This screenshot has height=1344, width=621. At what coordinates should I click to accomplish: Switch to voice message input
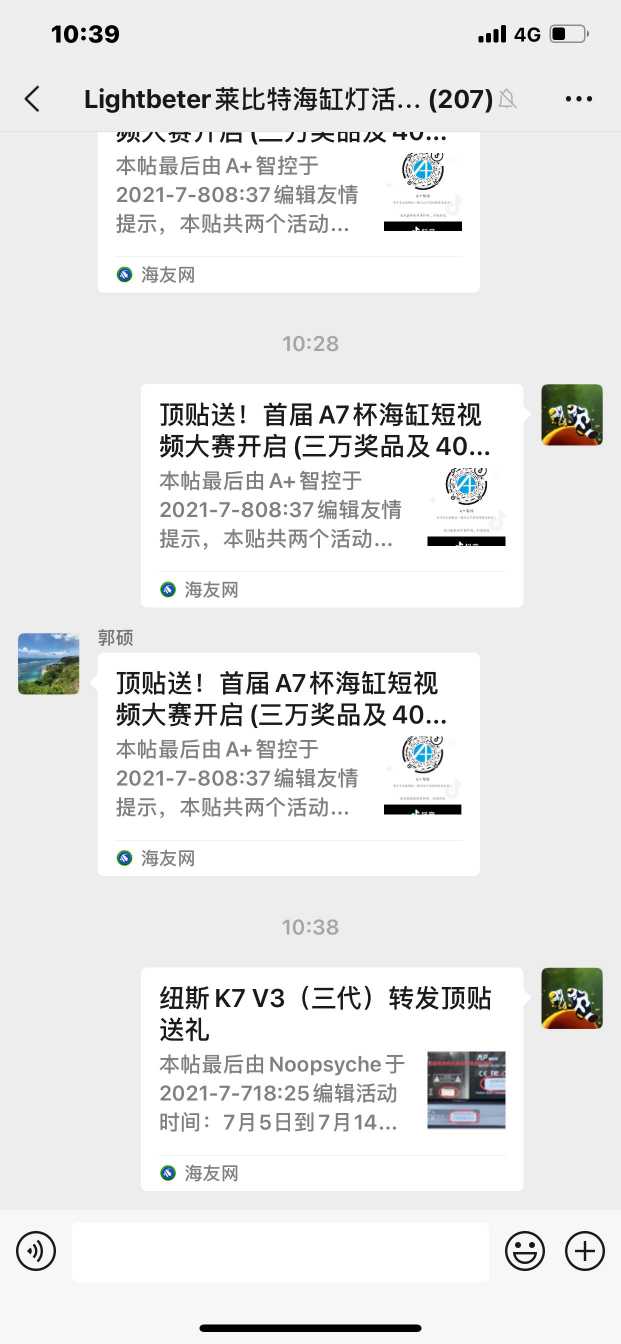(36, 1251)
